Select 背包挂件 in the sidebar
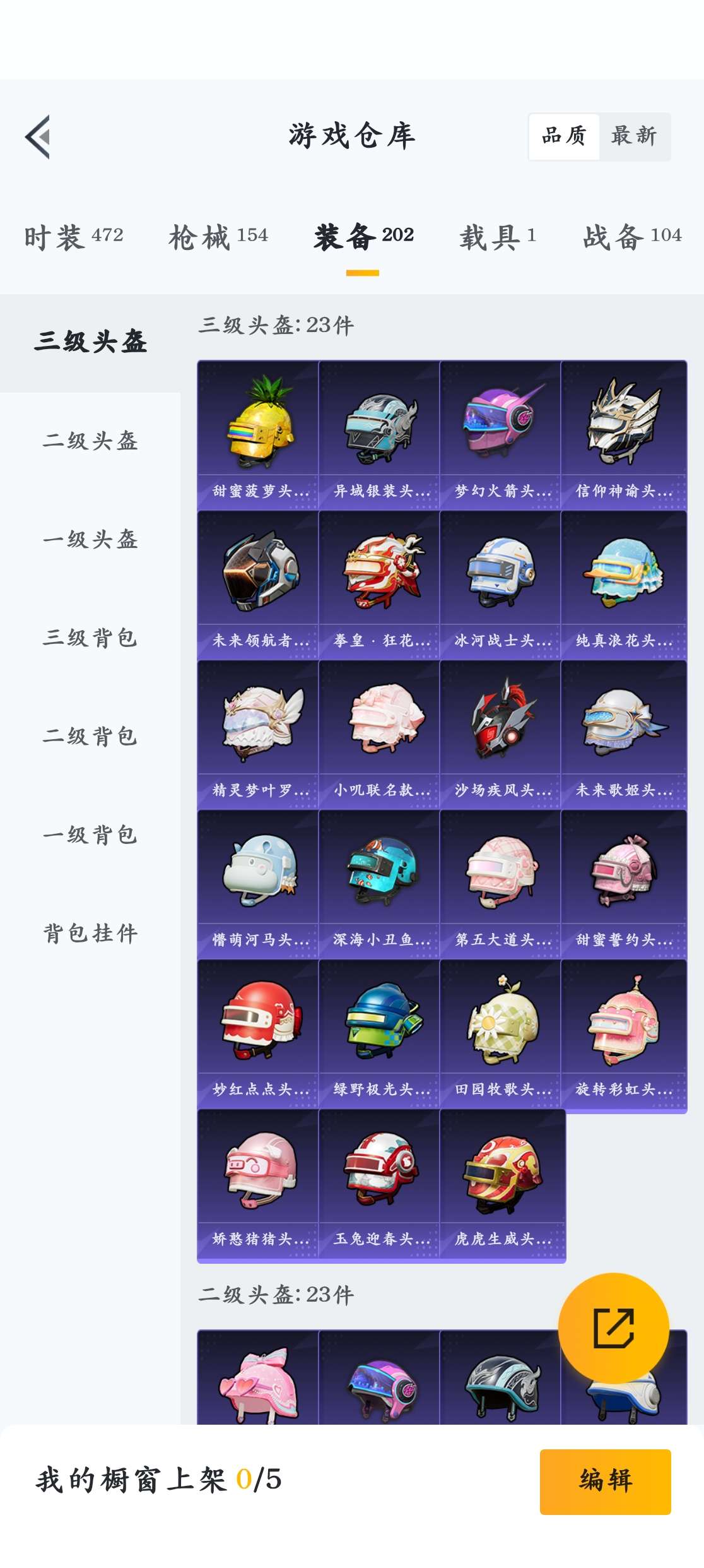The width and height of the screenshot is (704, 1568). (90, 933)
